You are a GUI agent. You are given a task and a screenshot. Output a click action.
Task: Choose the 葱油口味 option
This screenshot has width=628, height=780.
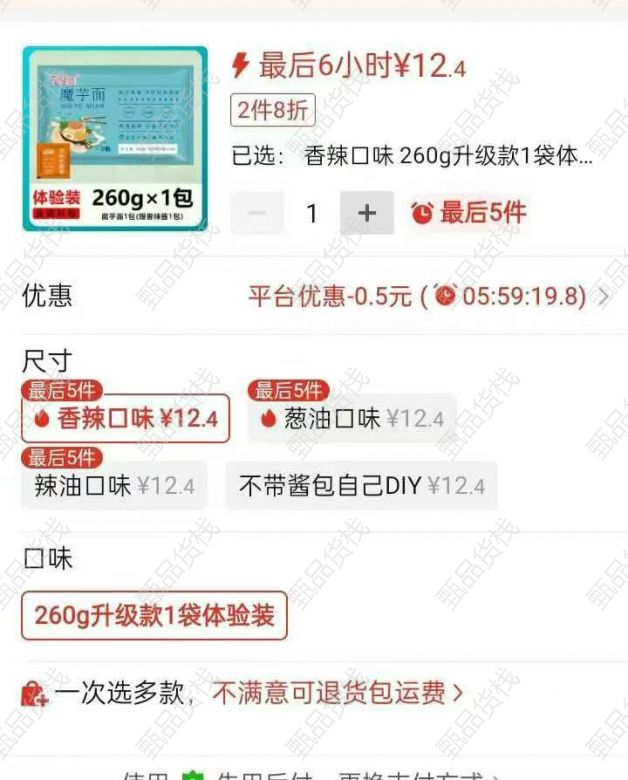click(352, 419)
